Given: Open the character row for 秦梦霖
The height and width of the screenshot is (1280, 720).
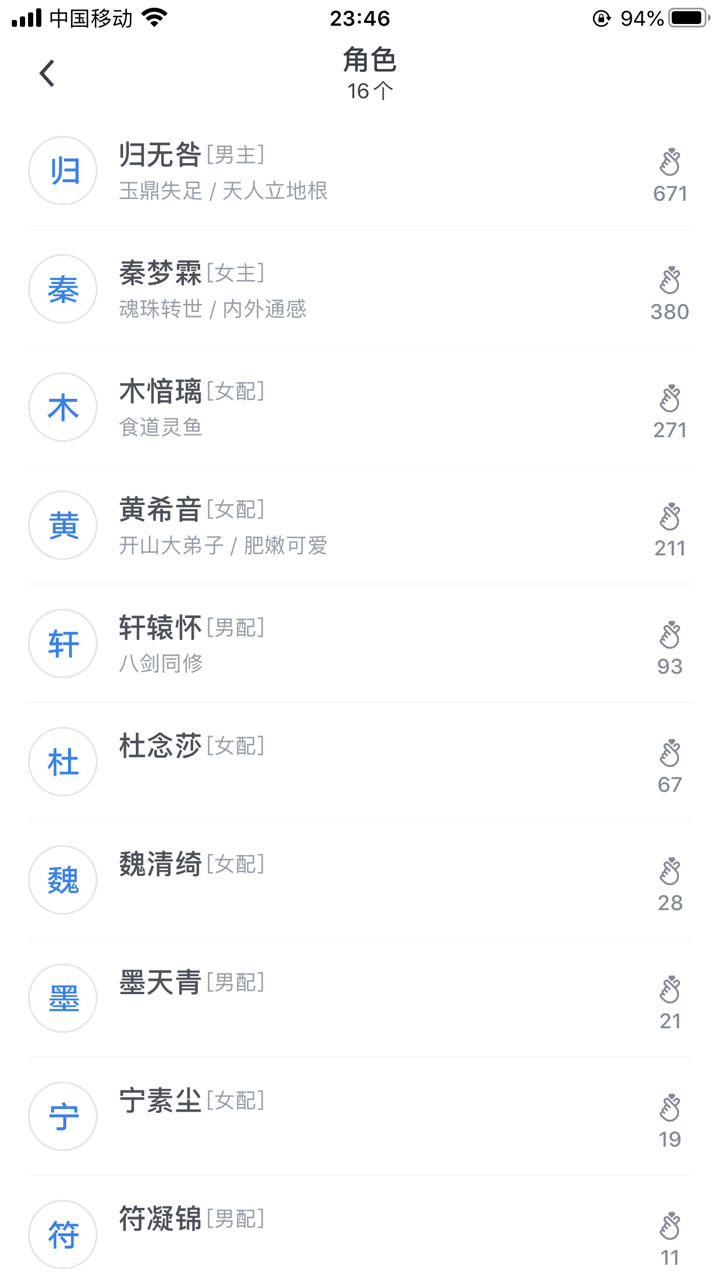Looking at the screenshot, I should point(300,289).
